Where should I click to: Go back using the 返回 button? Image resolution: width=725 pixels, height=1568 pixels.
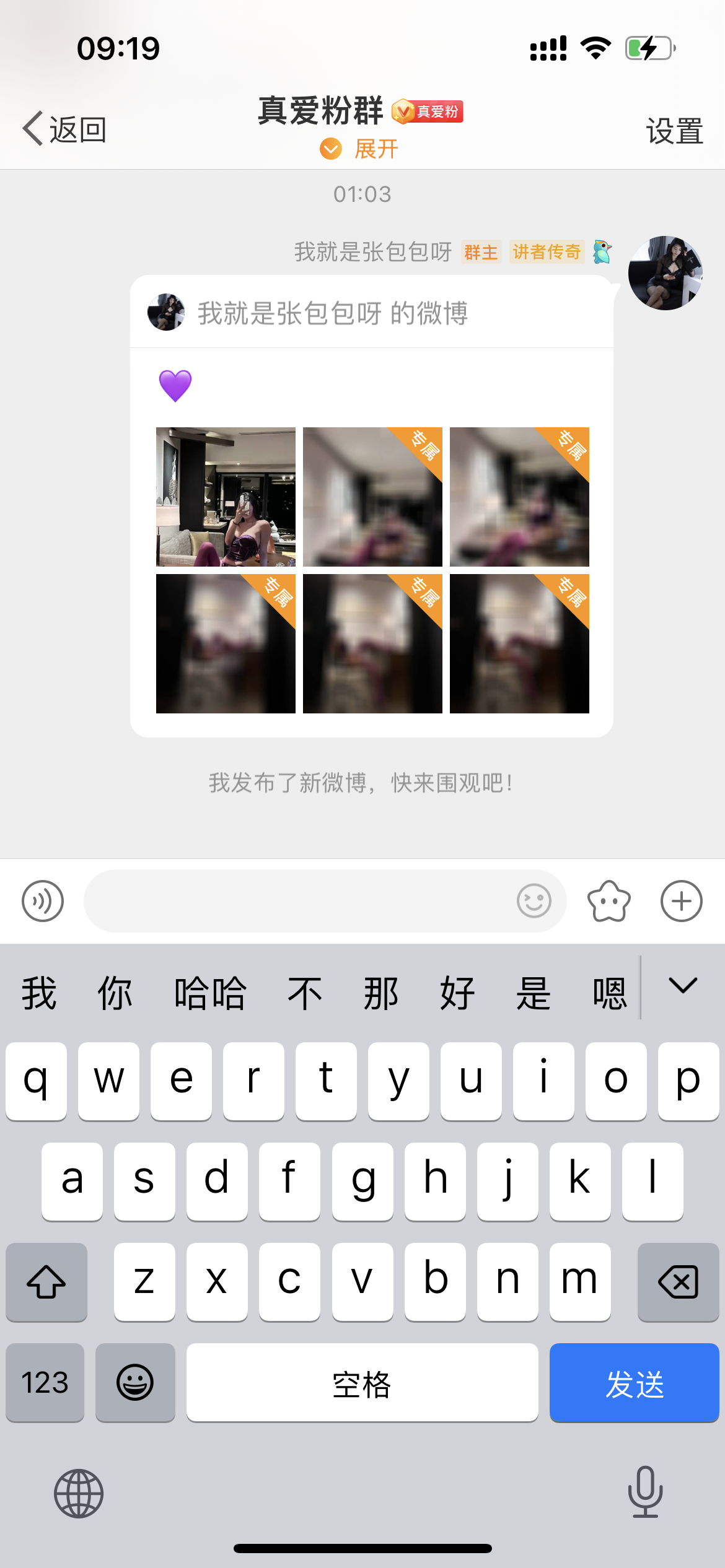point(64,129)
